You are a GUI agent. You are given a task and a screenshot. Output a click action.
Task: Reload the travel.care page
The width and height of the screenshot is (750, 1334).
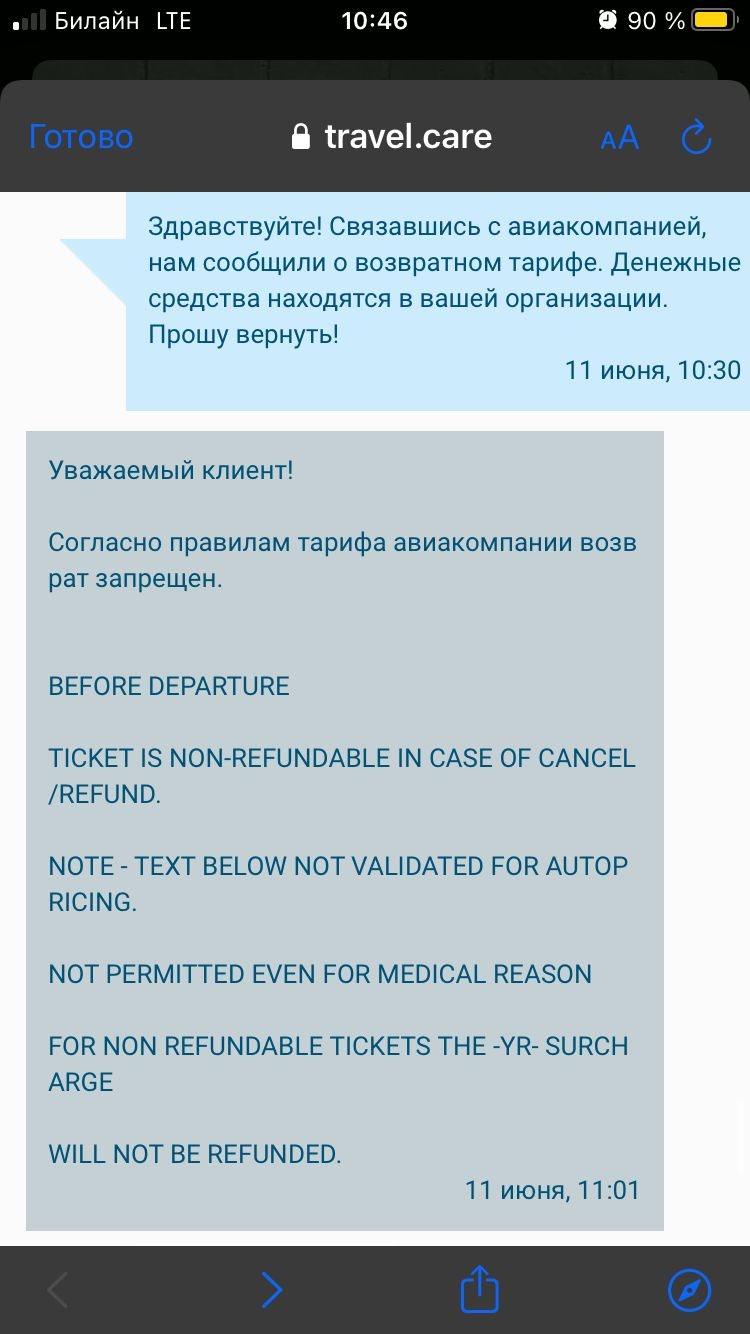(696, 137)
